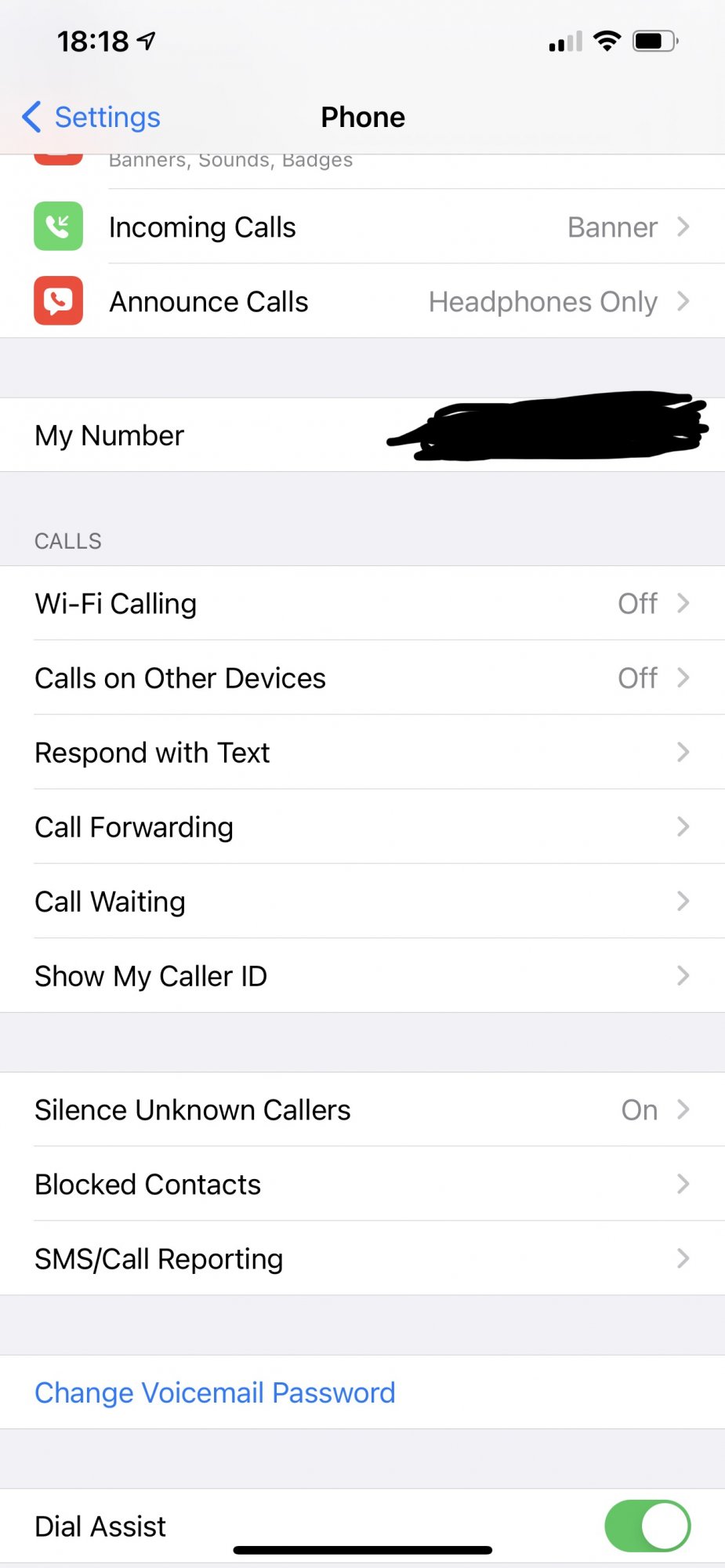Turn off Dial Assist switch

point(647,1526)
